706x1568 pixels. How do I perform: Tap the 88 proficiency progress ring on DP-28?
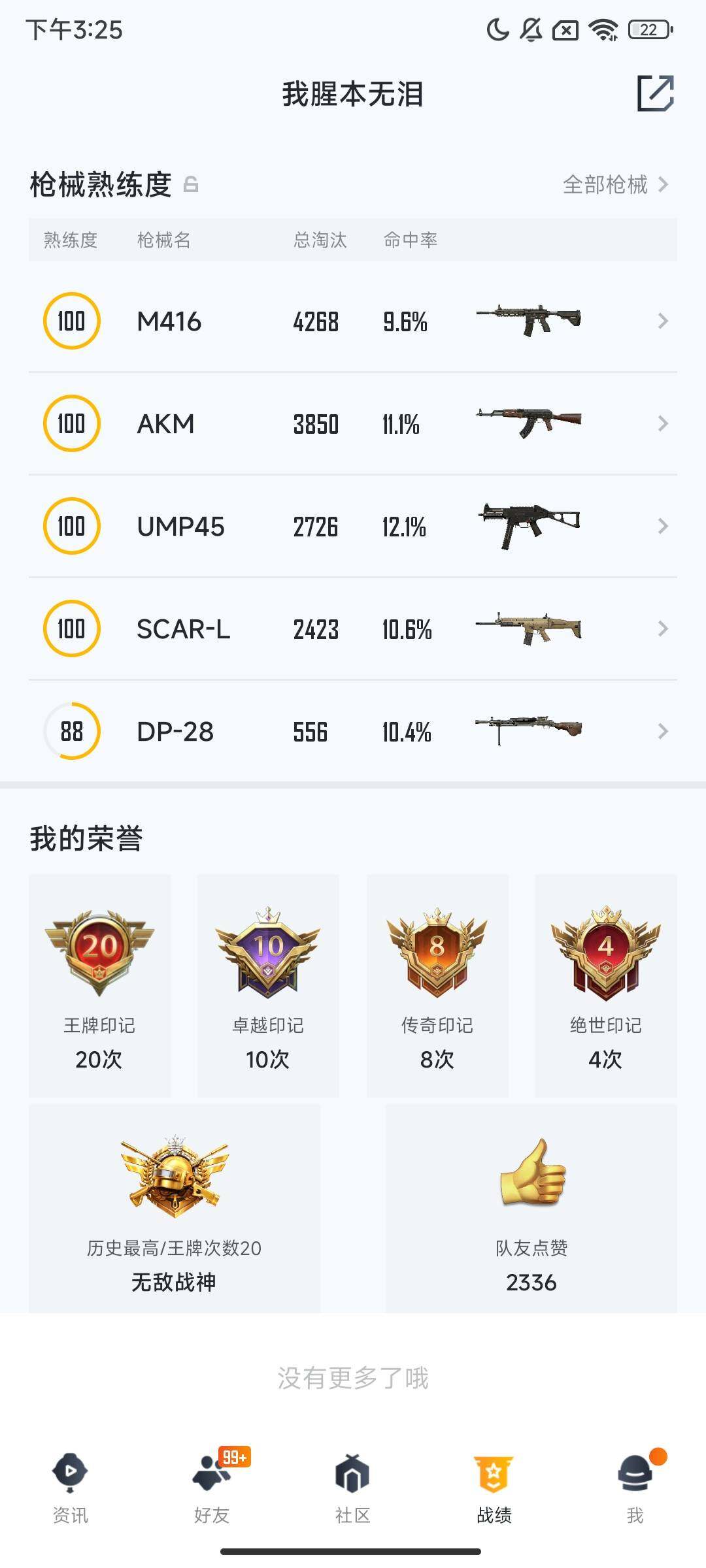point(72,732)
